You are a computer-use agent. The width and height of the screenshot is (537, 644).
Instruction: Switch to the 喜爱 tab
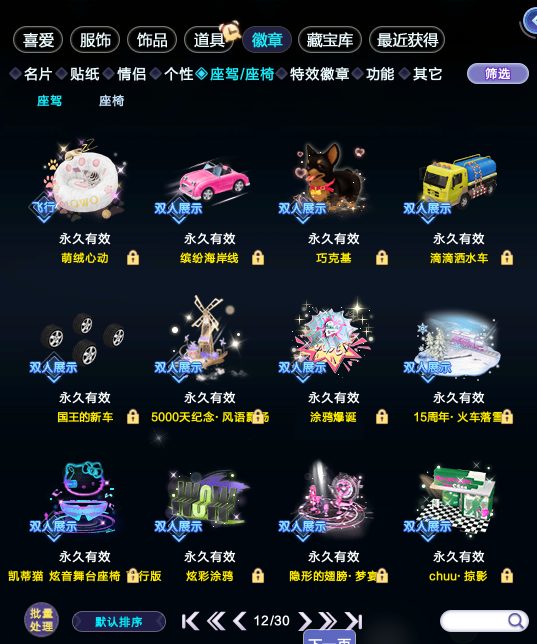pos(38,40)
